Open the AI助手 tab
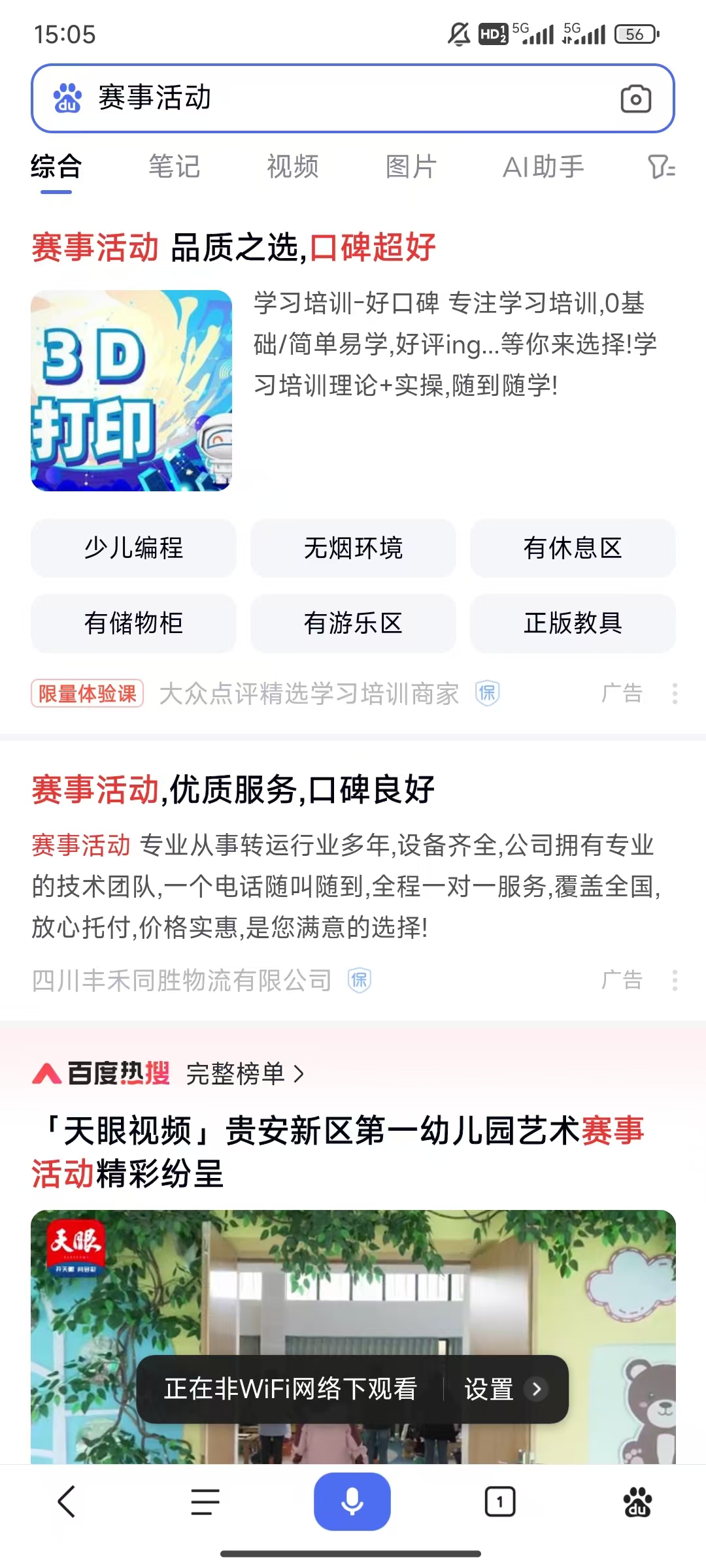The height and width of the screenshot is (1568, 706). (x=543, y=167)
